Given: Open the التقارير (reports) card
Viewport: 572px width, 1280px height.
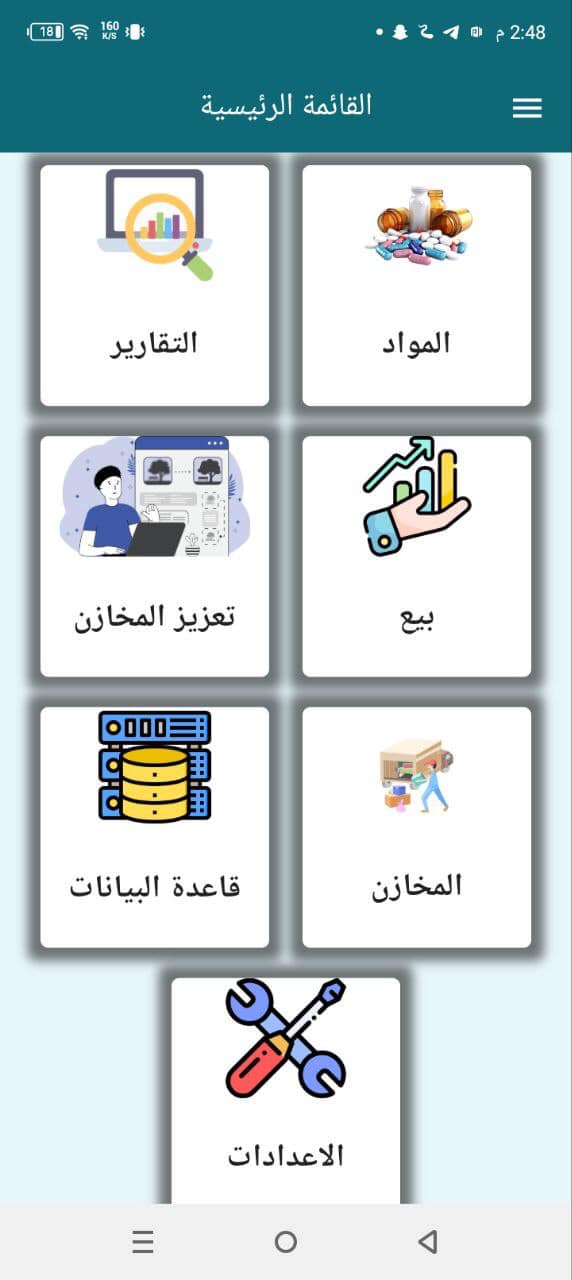Looking at the screenshot, I should tap(154, 285).
